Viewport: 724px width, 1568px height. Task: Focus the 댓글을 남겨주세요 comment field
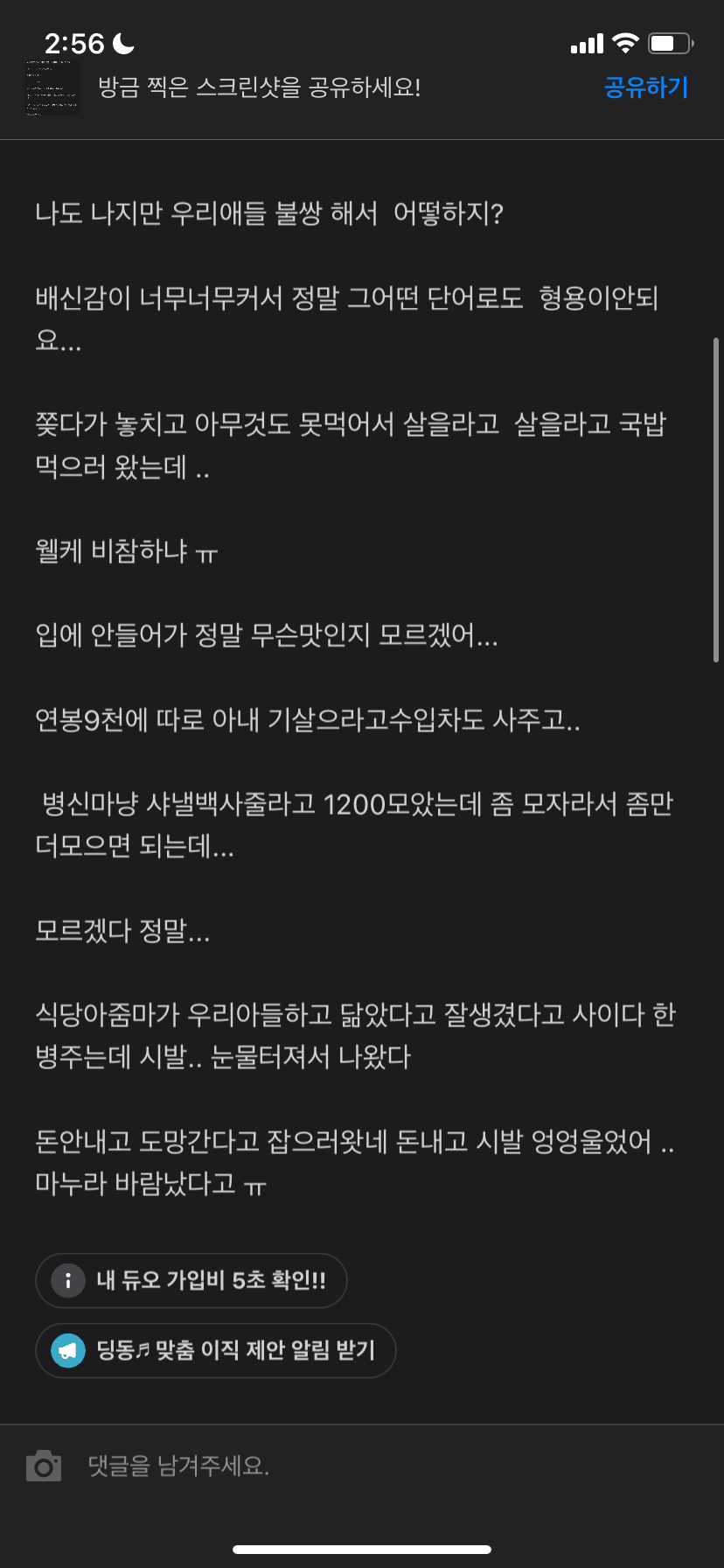click(x=350, y=1466)
